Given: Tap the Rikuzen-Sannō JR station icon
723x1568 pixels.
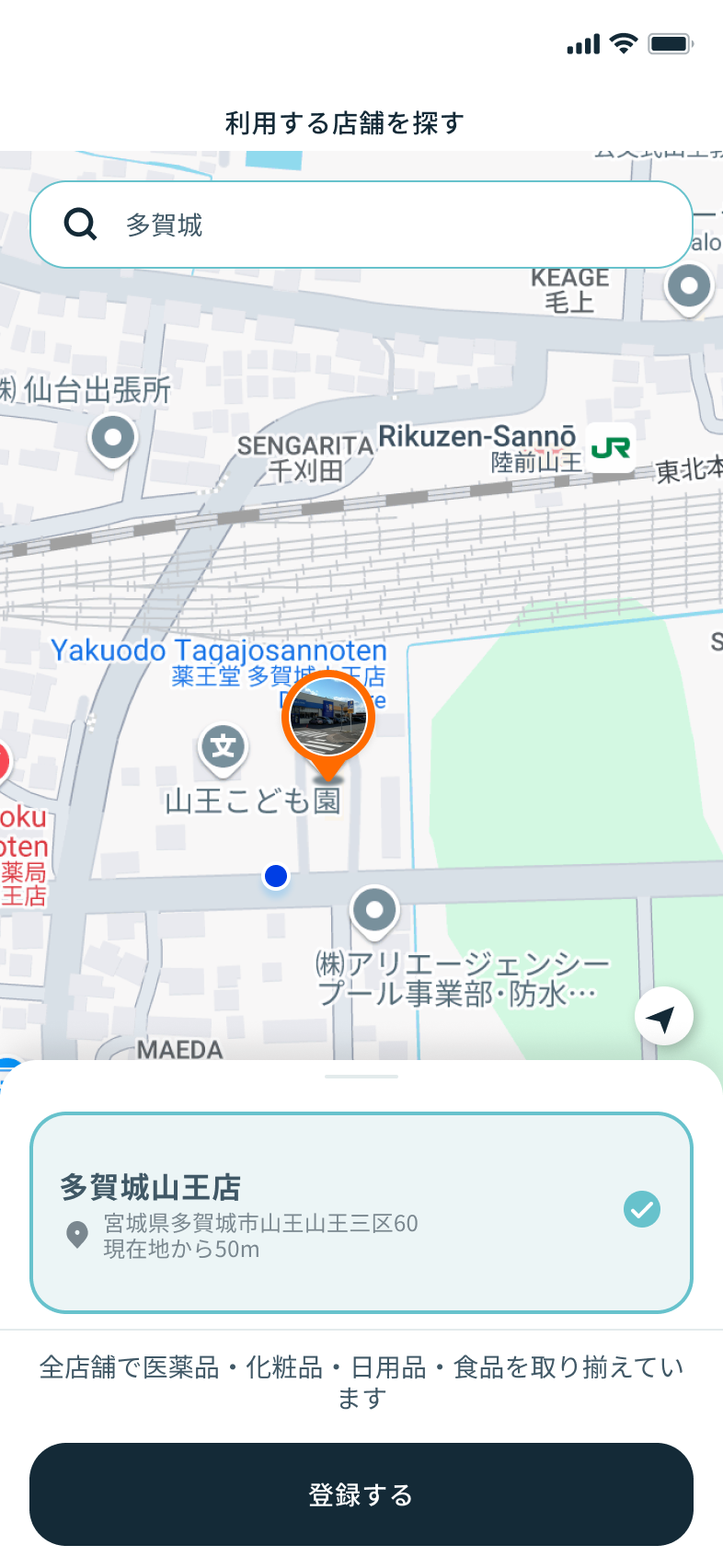Looking at the screenshot, I should (611, 448).
